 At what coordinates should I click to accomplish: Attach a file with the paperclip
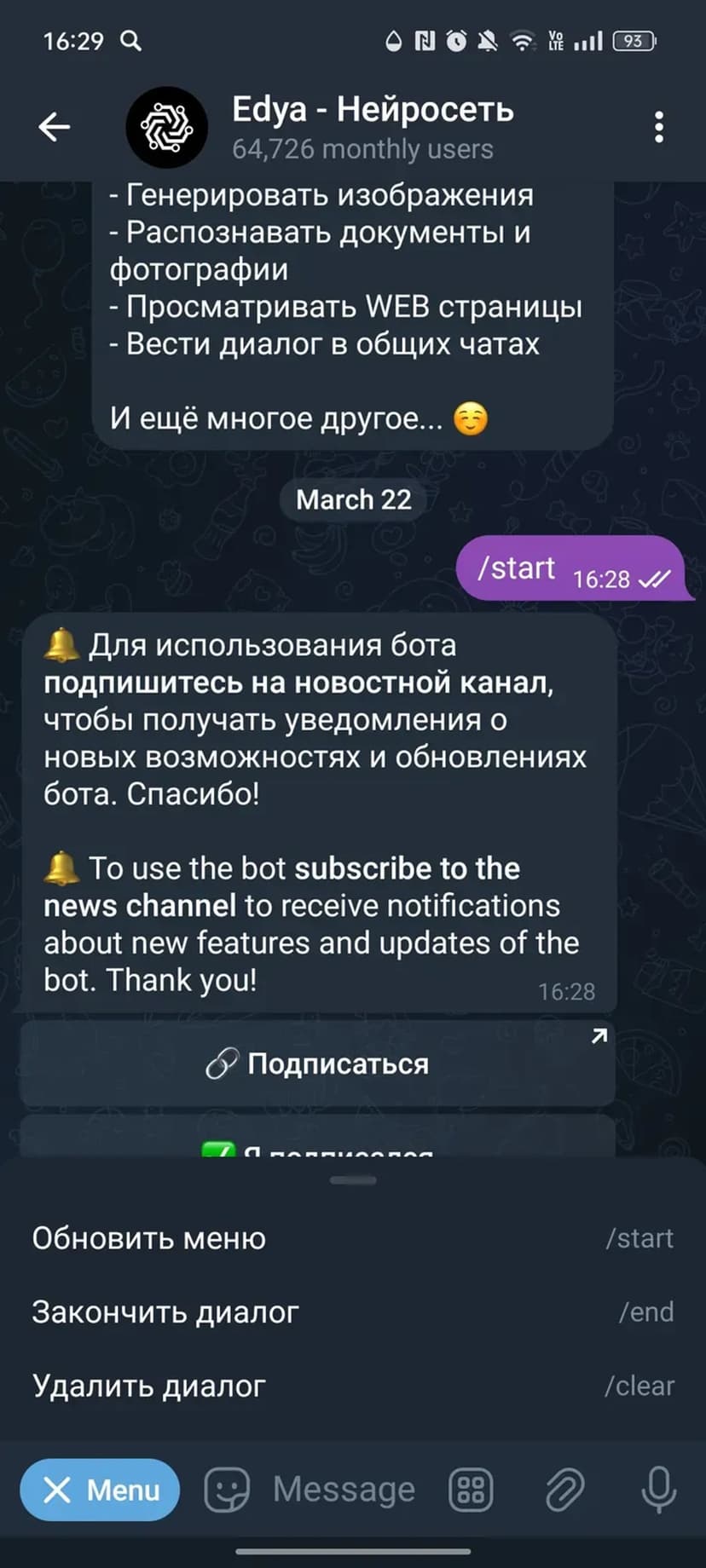pyautogui.click(x=564, y=1490)
